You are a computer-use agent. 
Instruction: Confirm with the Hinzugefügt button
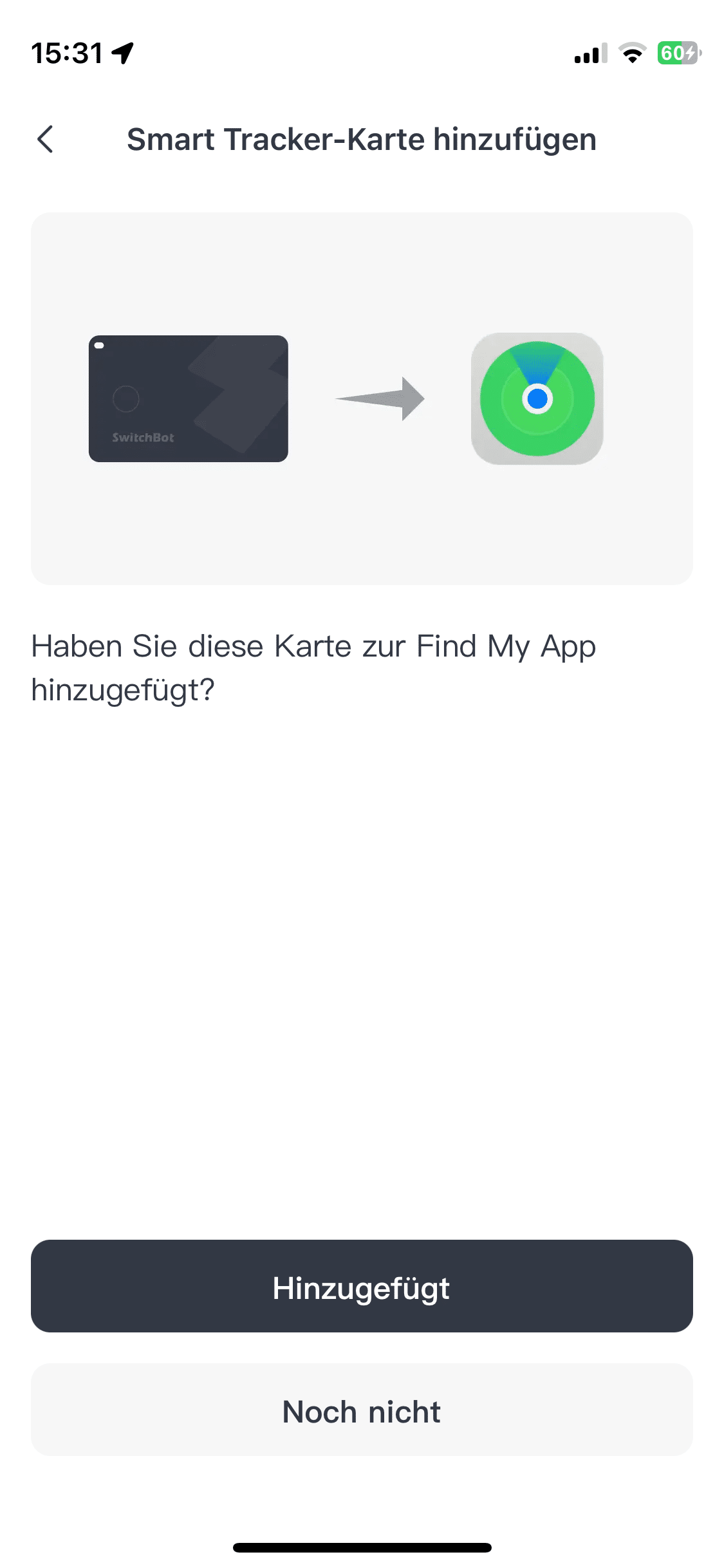click(x=362, y=1287)
